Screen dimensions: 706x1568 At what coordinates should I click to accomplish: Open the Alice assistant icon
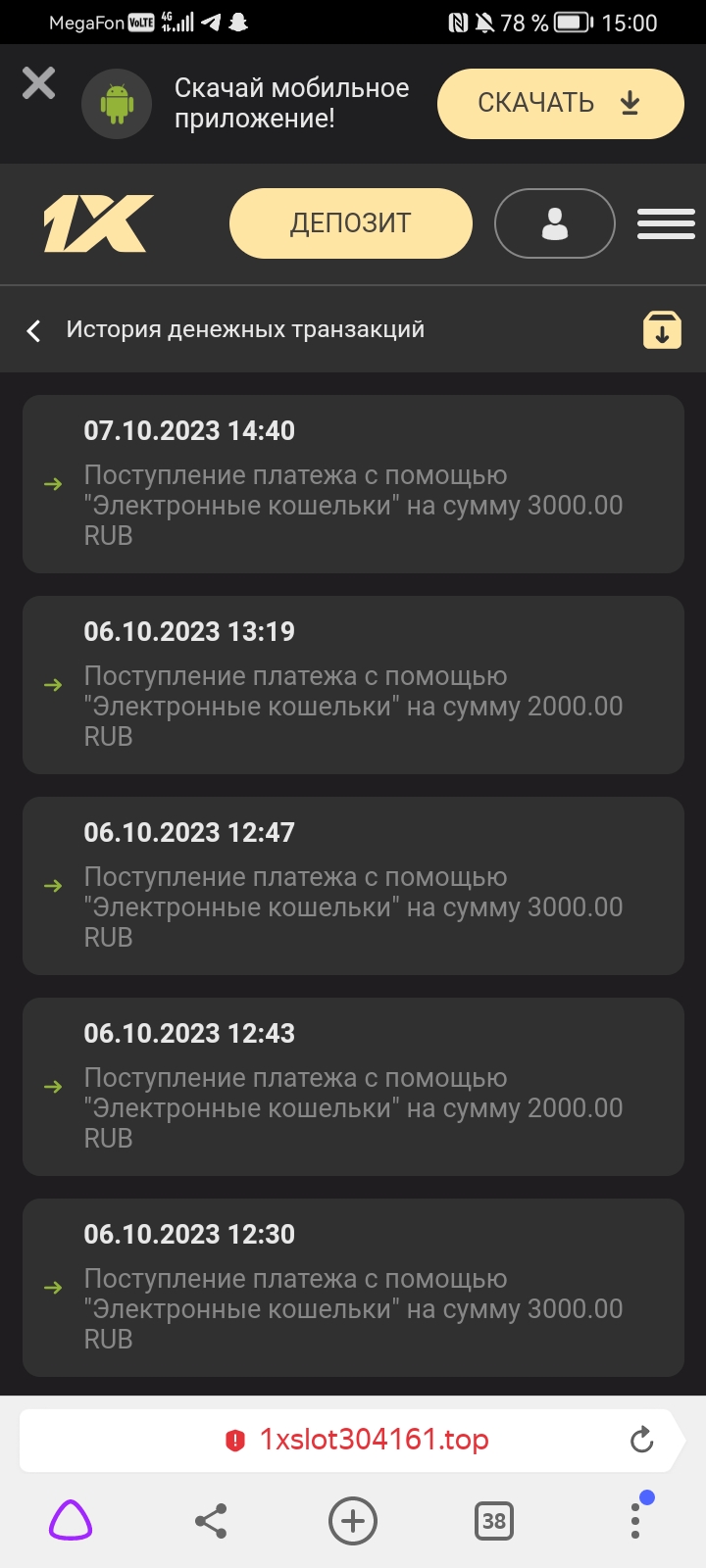tap(71, 1521)
